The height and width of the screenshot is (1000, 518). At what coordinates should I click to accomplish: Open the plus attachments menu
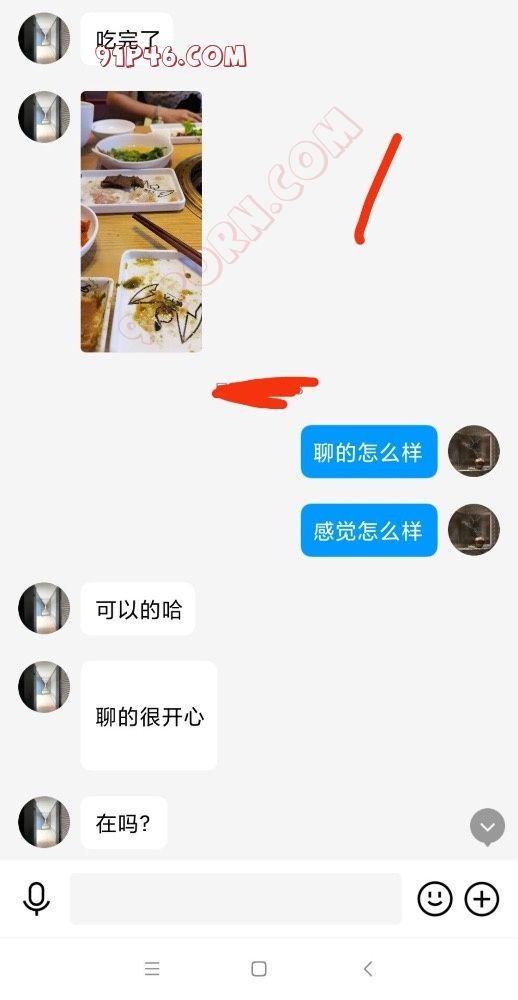point(482,899)
